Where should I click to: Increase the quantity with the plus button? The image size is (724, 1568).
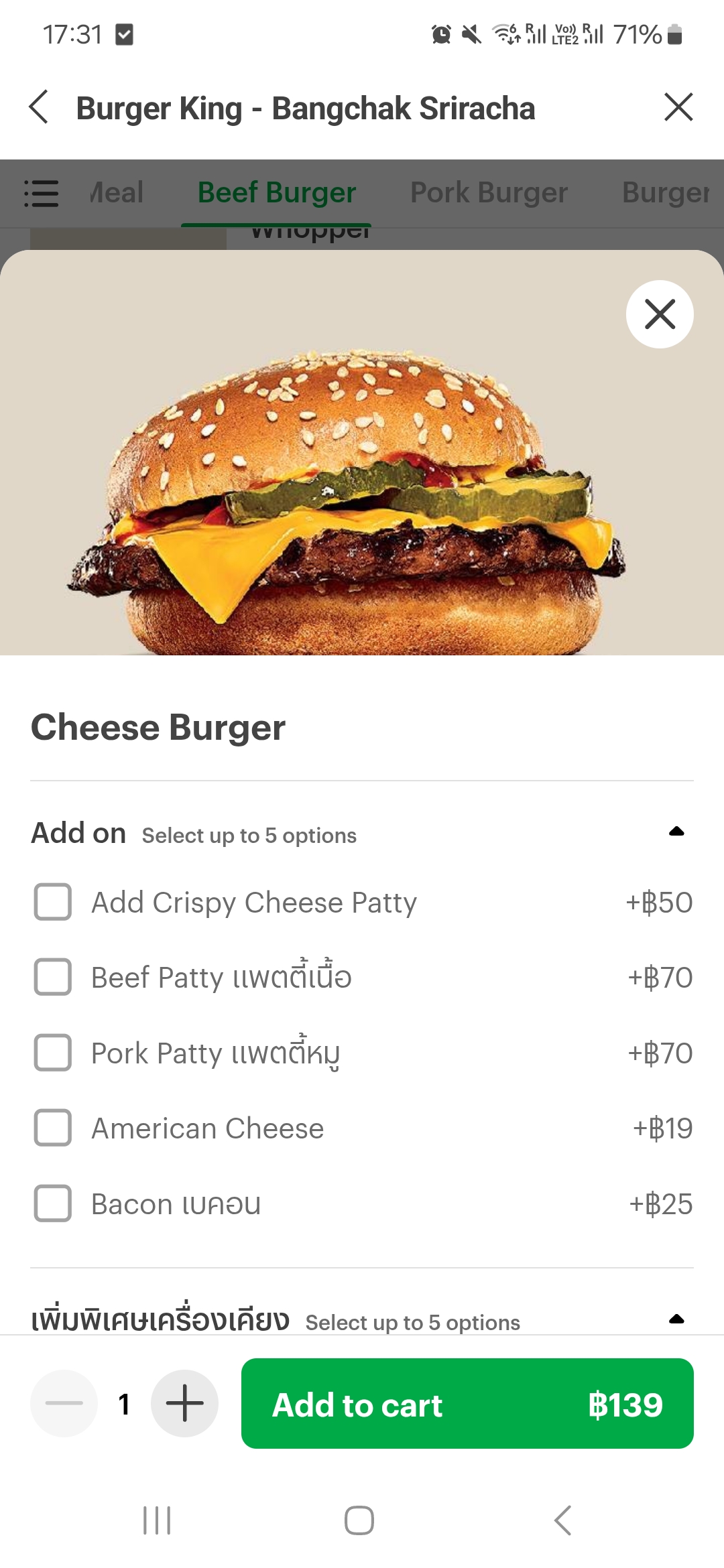[x=184, y=1404]
